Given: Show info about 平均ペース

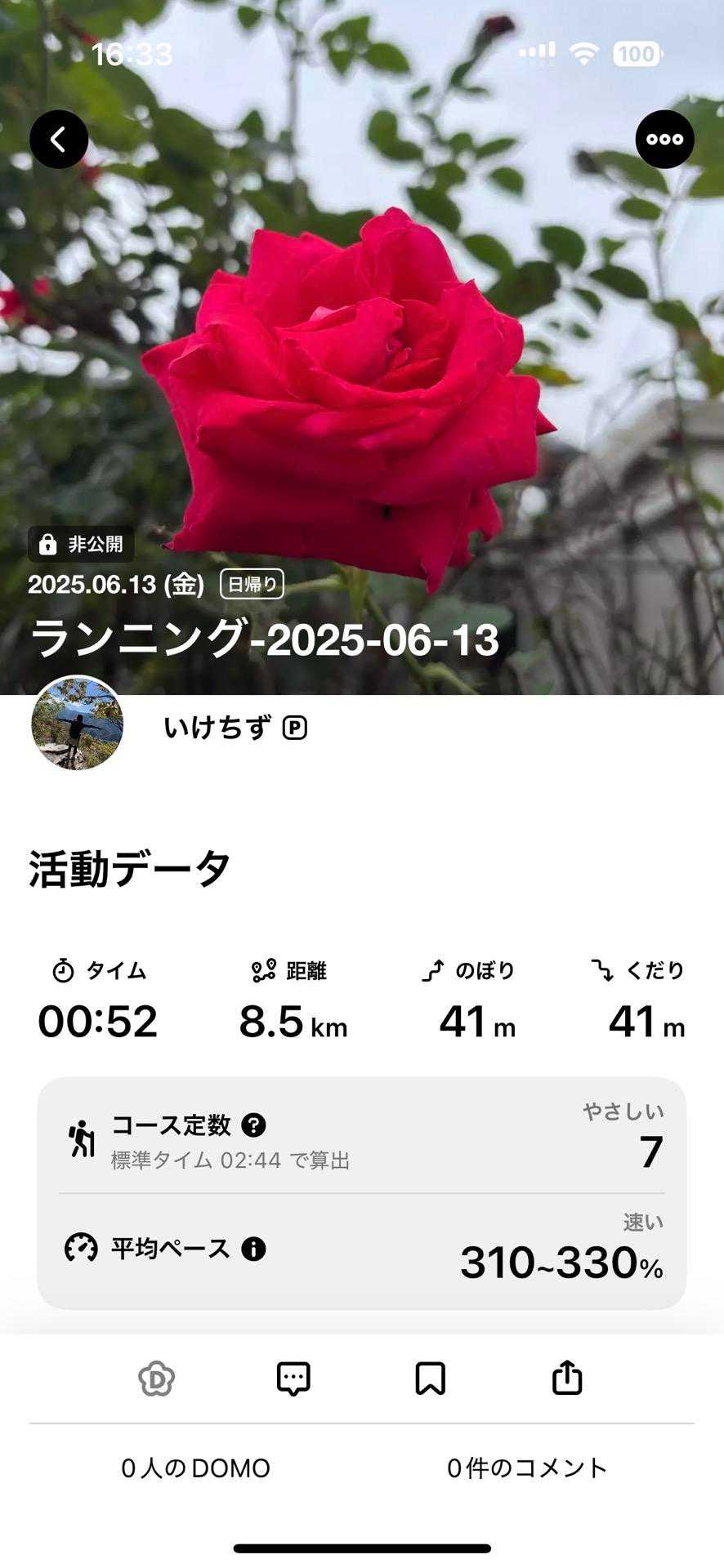Looking at the screenshot, I should point(253,1249).
